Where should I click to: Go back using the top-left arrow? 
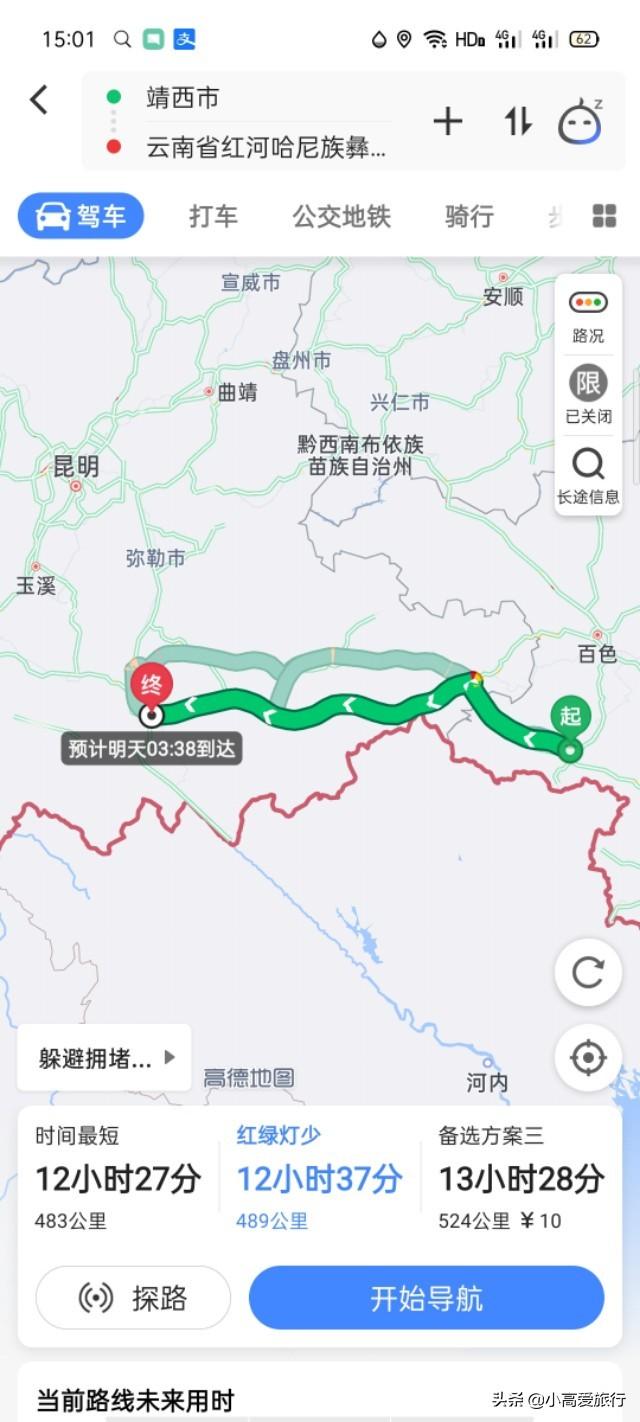click(38, 100)
